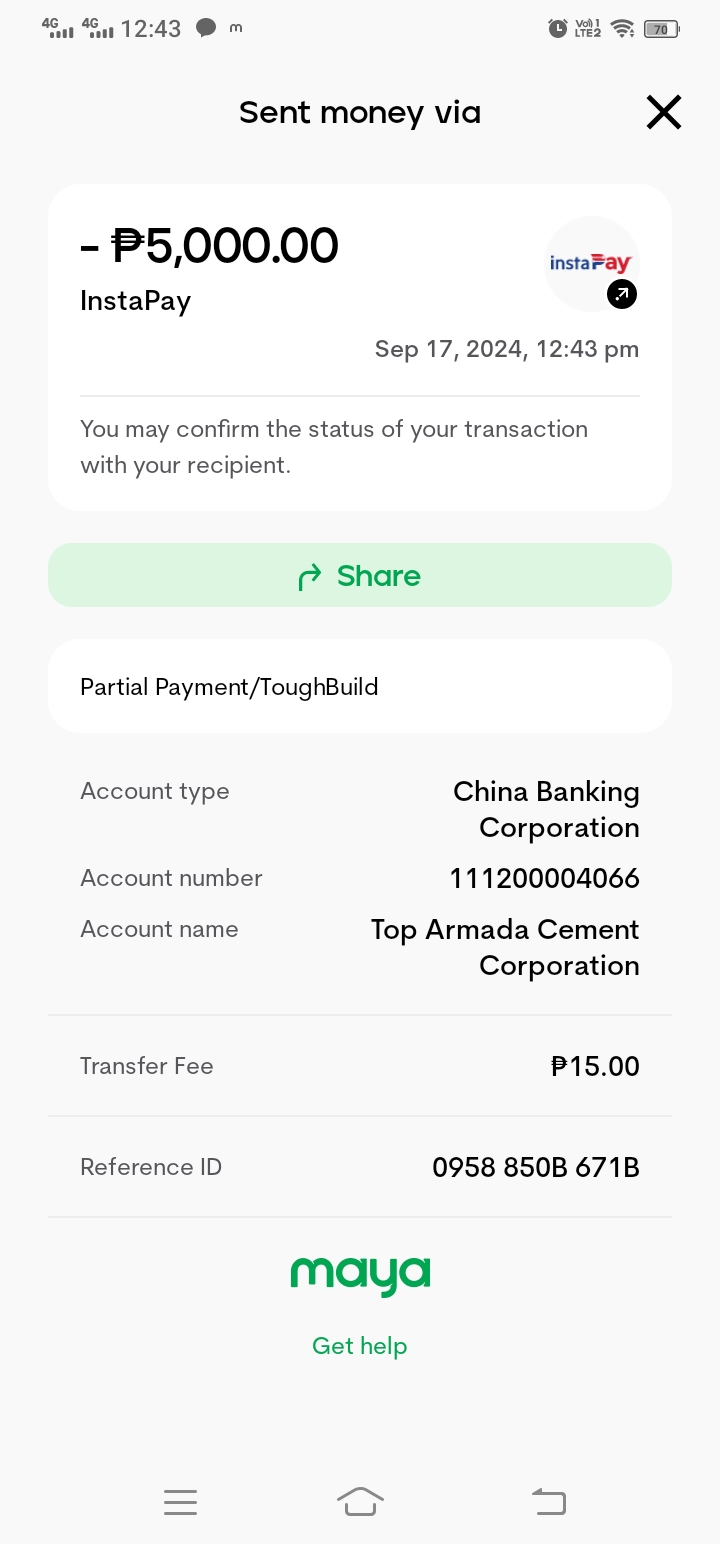Share this transaction receipt
The height and width of the screenshot is (1544, 720).
tap(360, 576)
